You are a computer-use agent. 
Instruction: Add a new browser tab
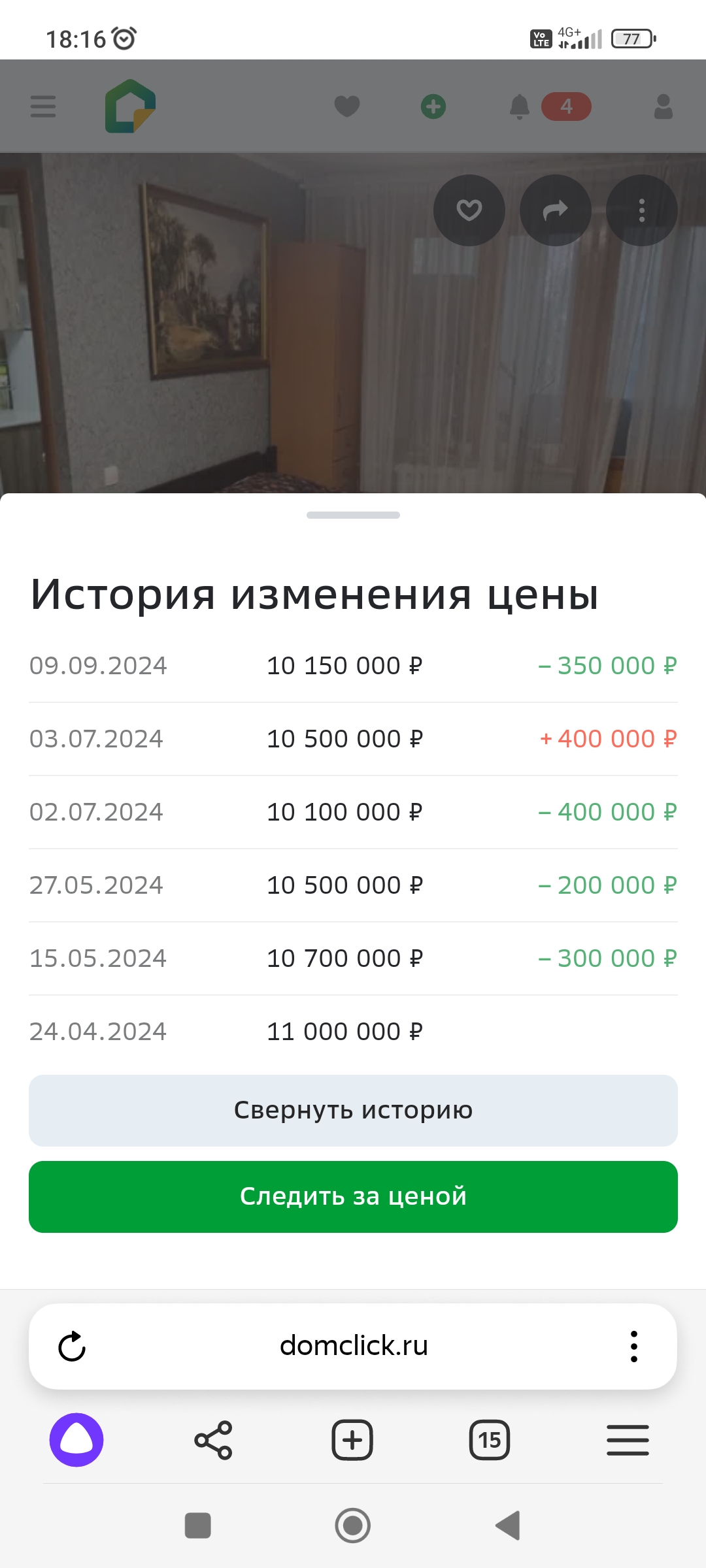[x=352, y=1440]
